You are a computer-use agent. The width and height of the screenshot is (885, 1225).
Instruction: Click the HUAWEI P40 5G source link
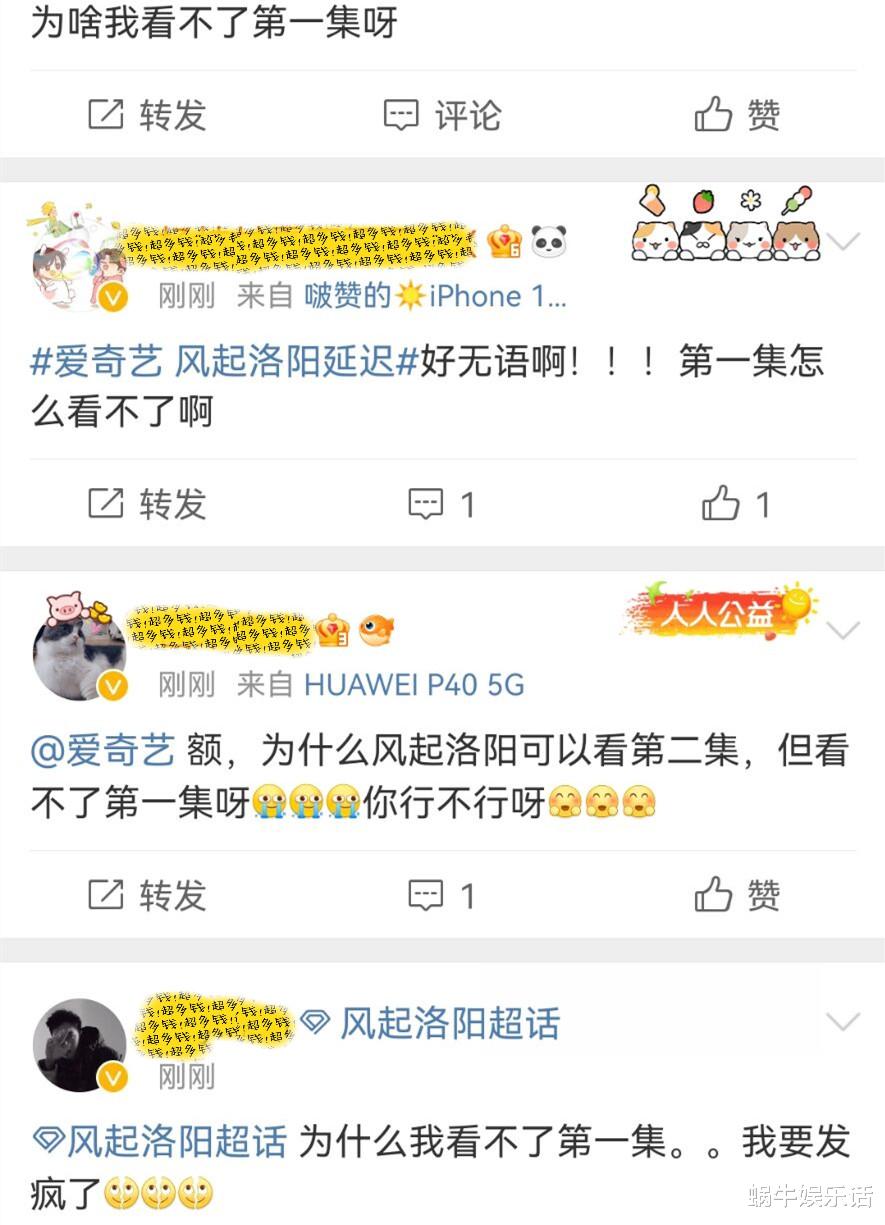pyautogui.click(x=415, y=685)
